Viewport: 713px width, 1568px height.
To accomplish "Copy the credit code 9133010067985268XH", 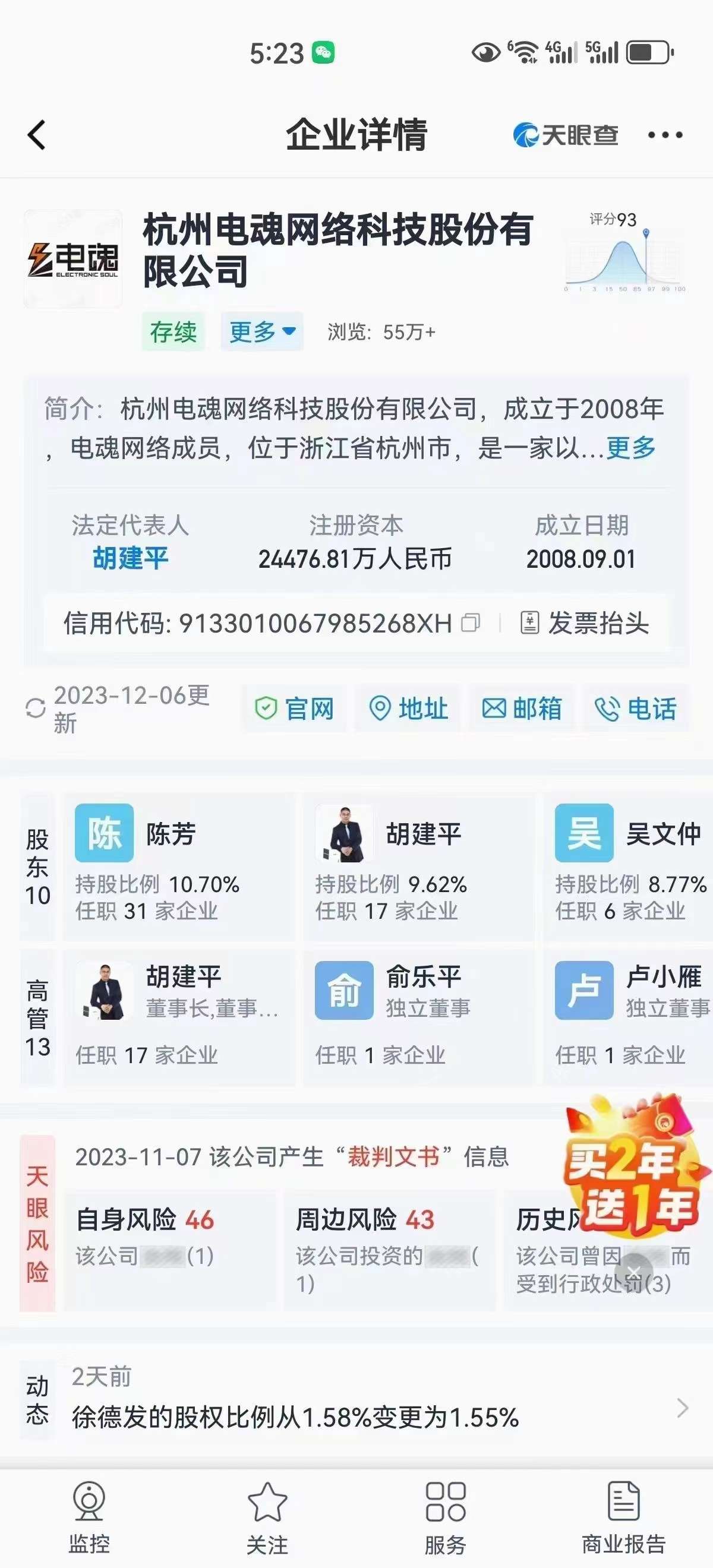I will point(470,622).
